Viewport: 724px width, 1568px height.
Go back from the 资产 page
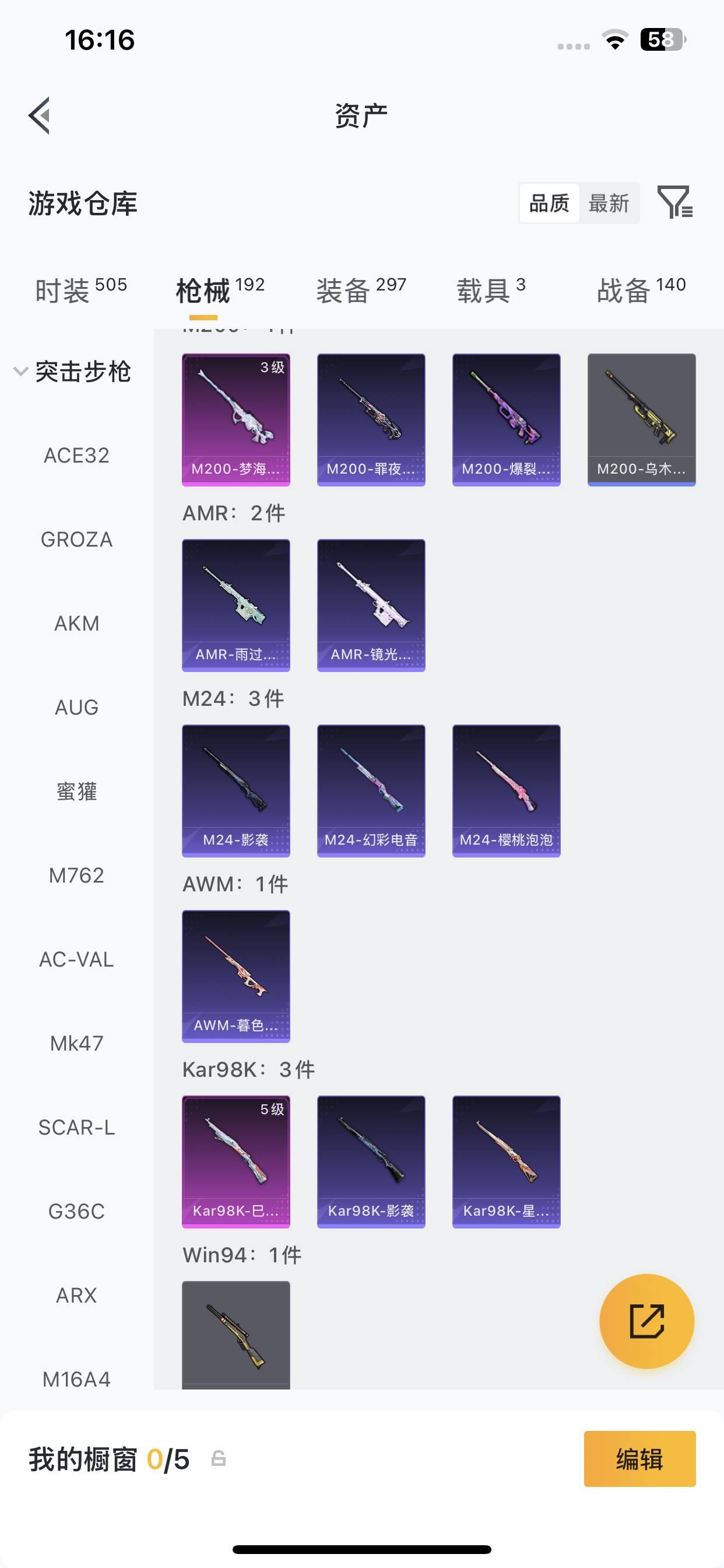pyautogui.click(x=40, y=115)
